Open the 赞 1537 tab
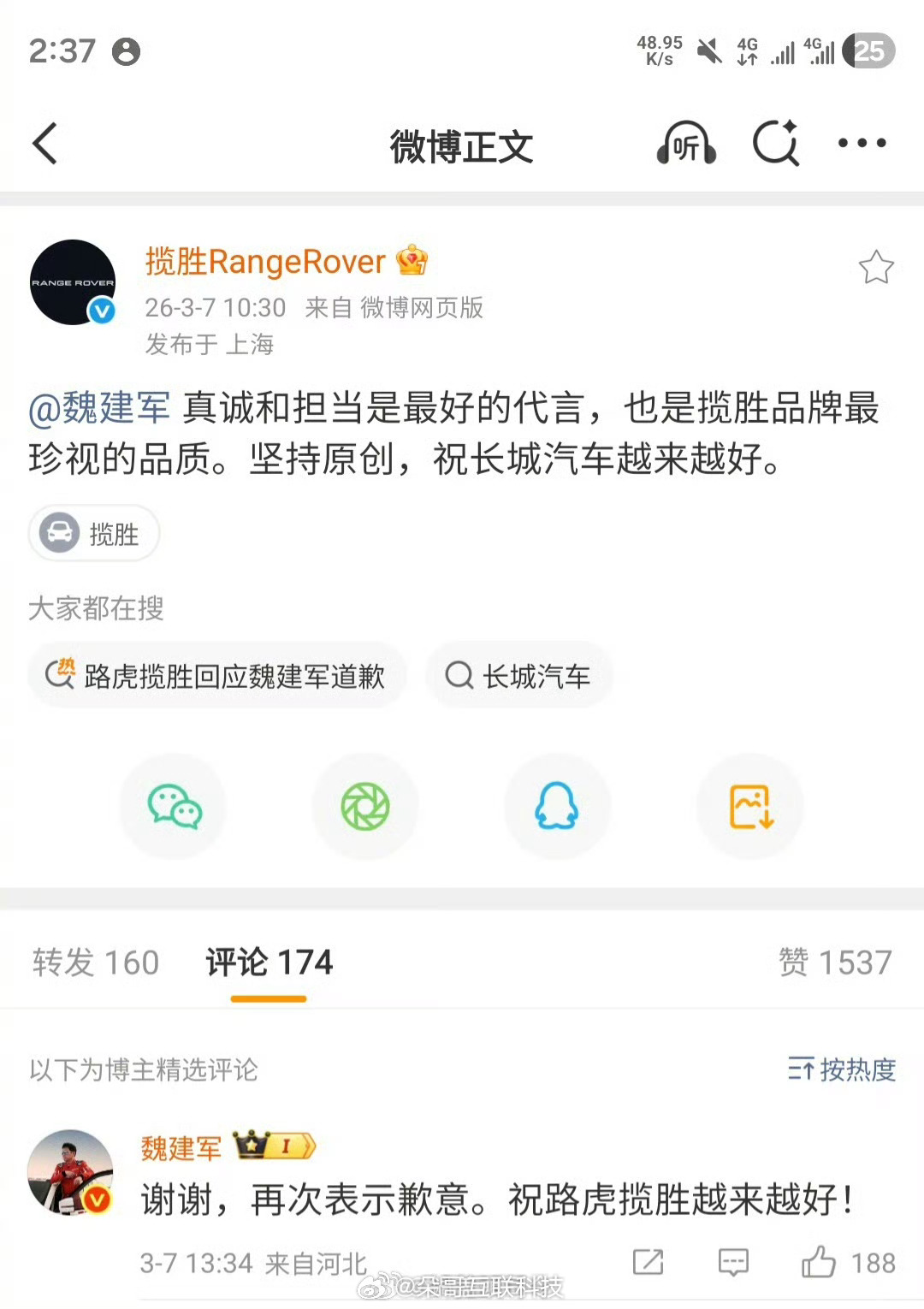The image size is (924, 1309). [x=836, y=962]
